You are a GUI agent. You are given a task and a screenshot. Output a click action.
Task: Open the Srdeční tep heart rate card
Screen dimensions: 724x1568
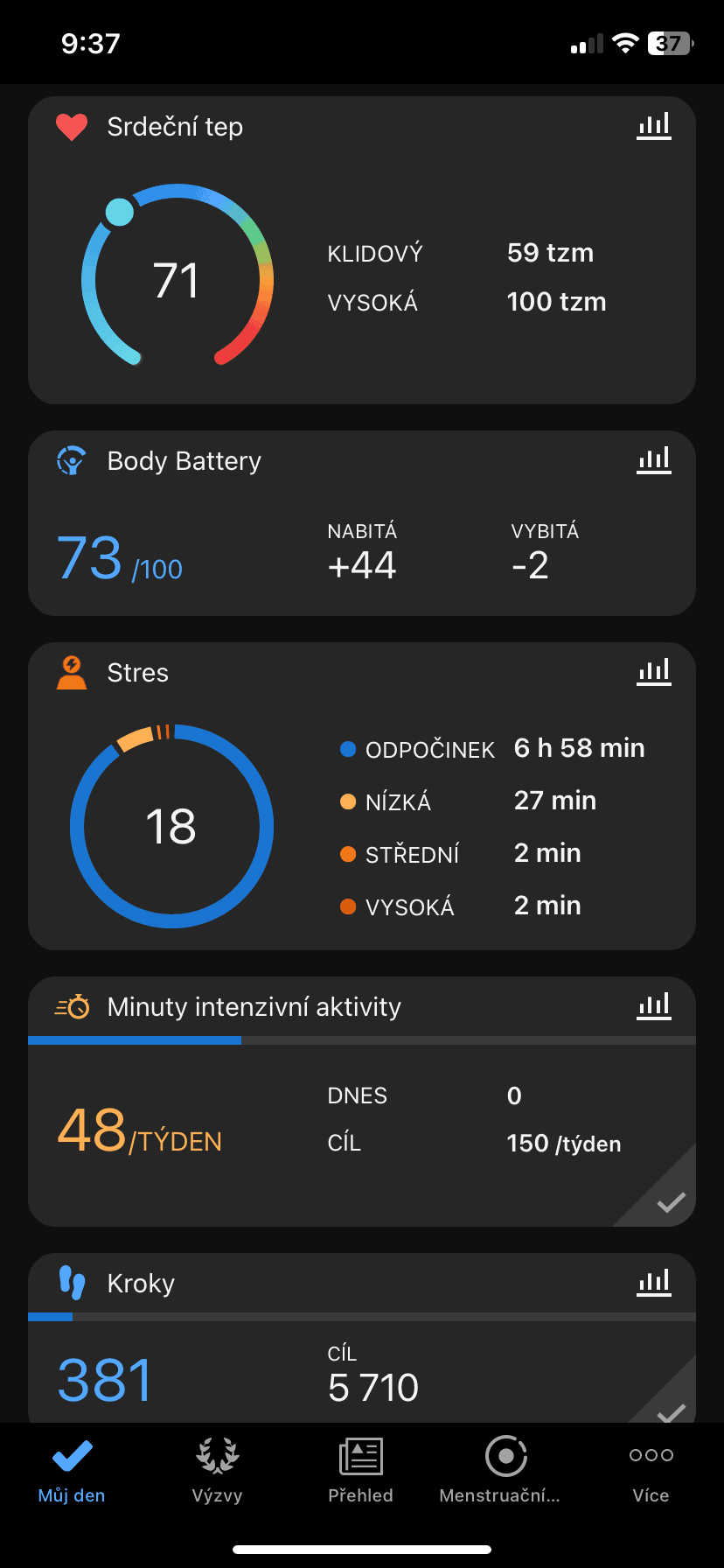tap(361, 262)
